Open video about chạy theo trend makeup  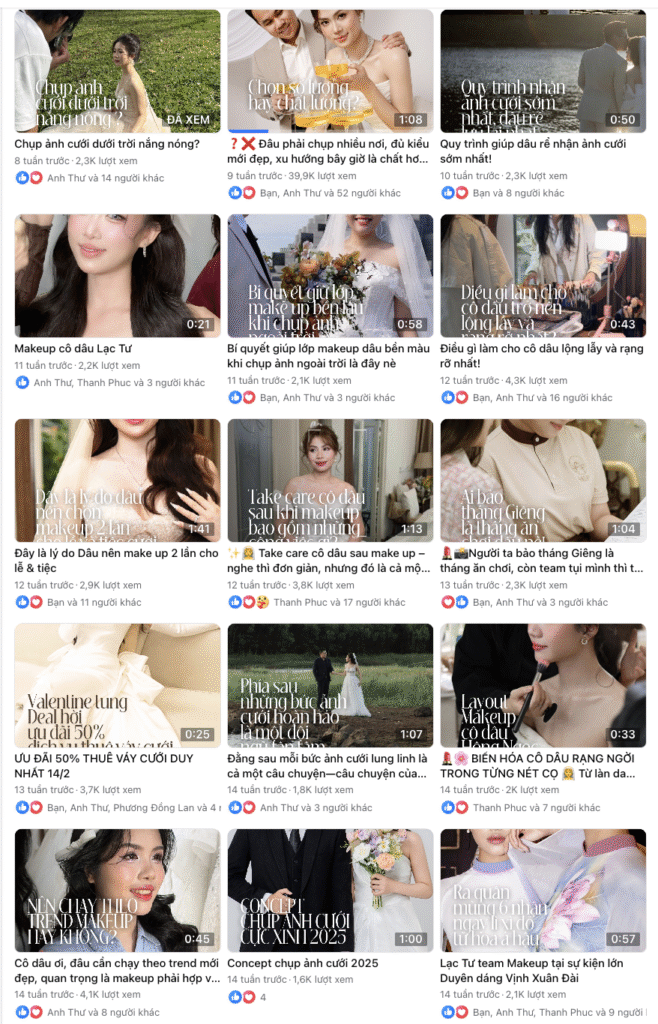coord(117,890)
